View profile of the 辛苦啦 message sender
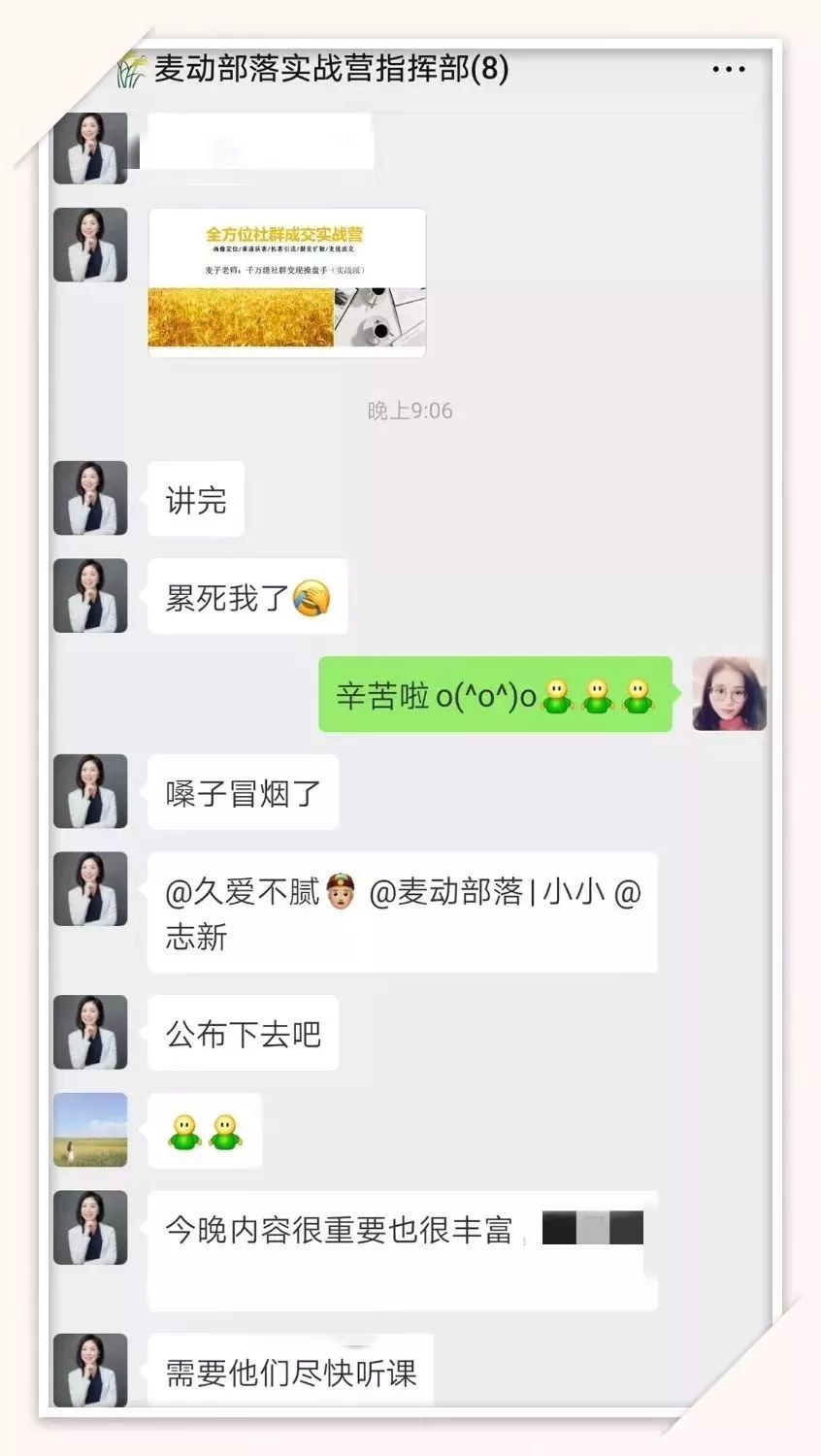This screenshot has width=821, height=1456. coord(729,694)
